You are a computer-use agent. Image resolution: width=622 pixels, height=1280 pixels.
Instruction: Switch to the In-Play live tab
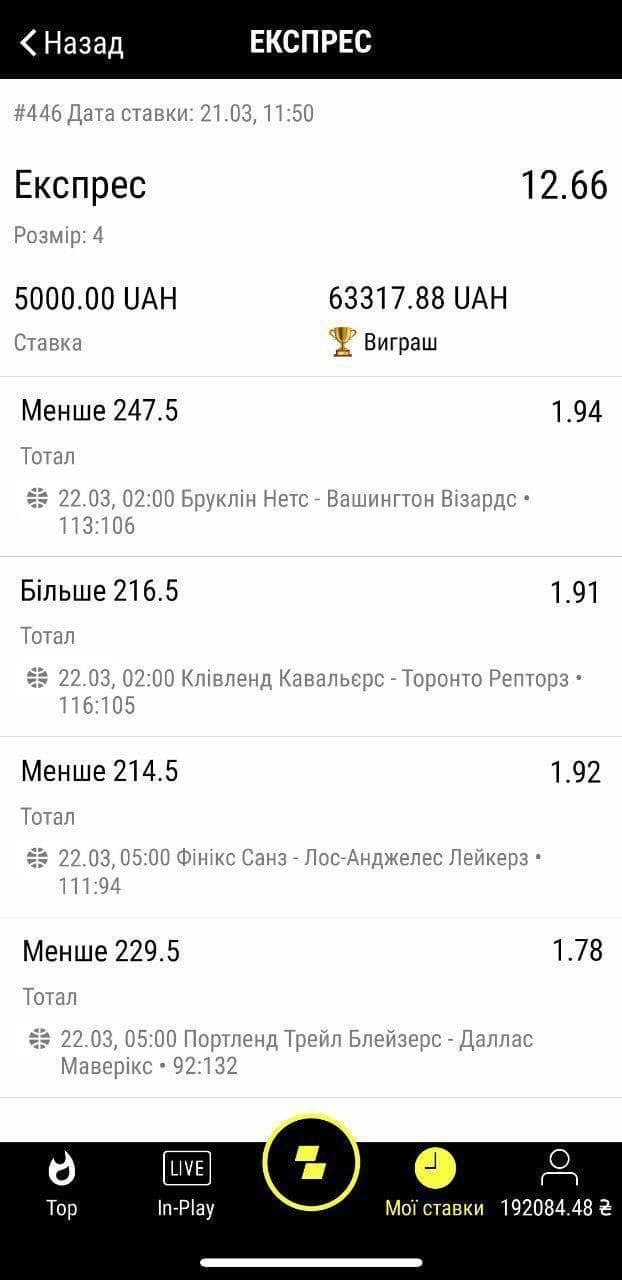pos(186,1184)
